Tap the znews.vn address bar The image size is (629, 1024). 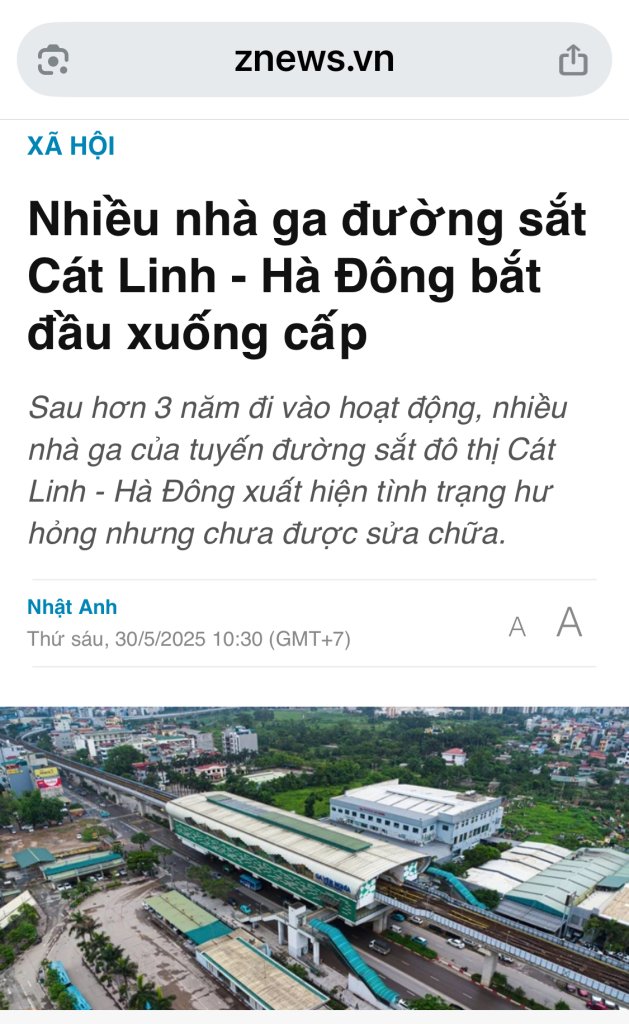[x=314, y=60]
